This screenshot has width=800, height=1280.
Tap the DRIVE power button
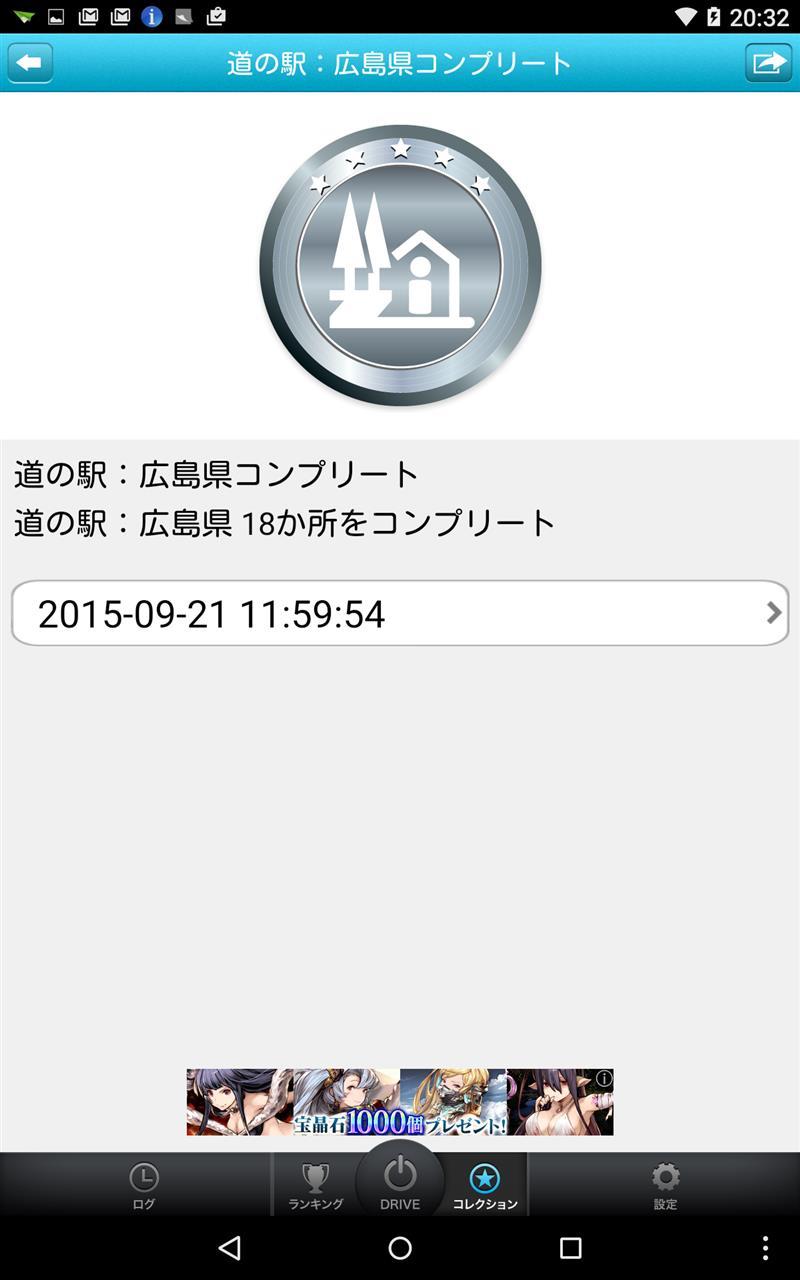pyautogui.click(x=400, y=1180)
